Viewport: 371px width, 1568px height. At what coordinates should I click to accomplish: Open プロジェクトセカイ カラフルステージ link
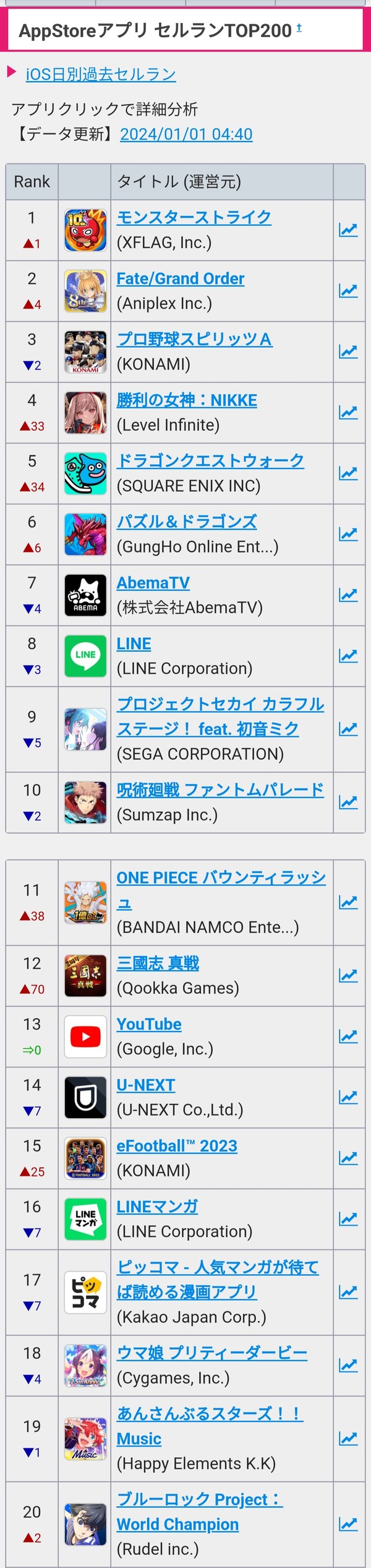click(220, 717)
